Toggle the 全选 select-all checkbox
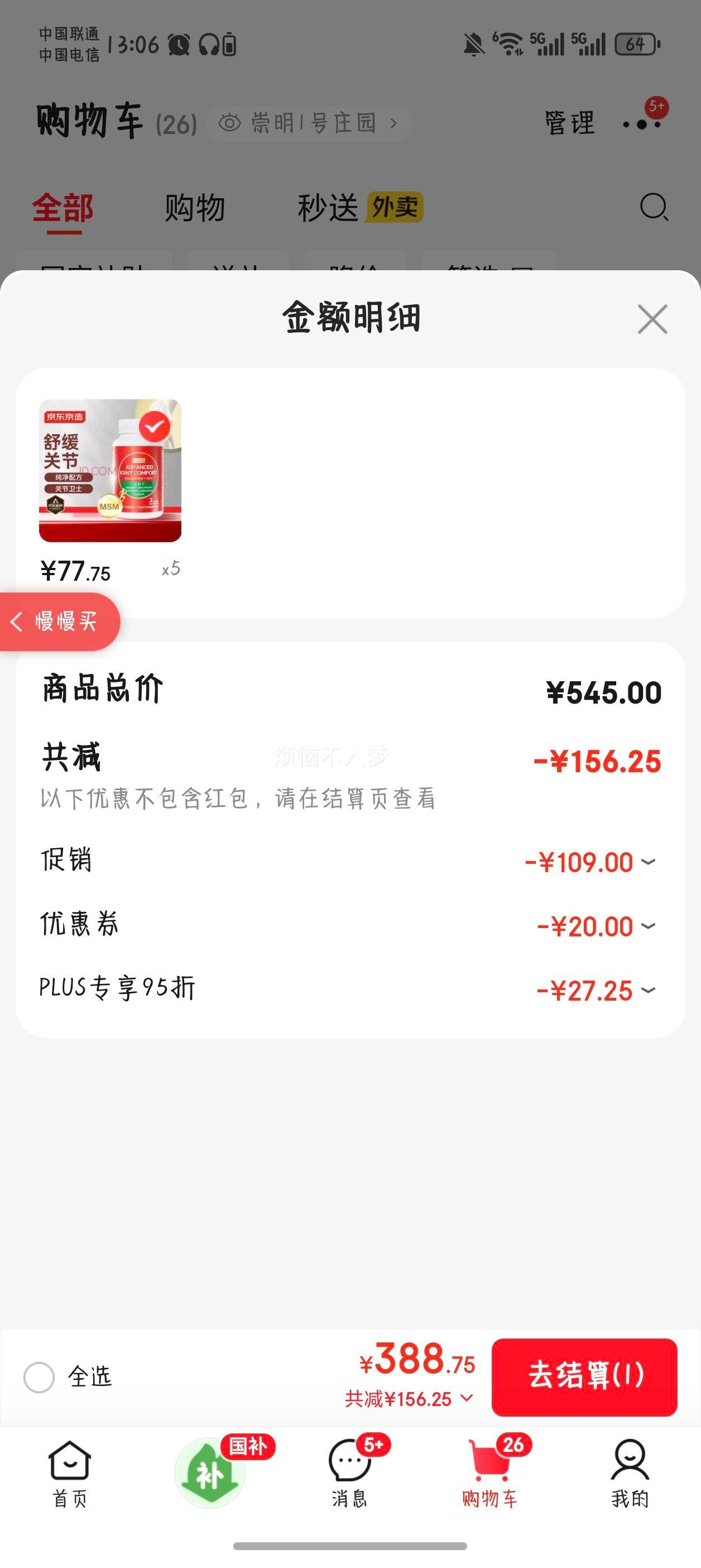This screenshot has height=1568, width=701. (39, 1377)
